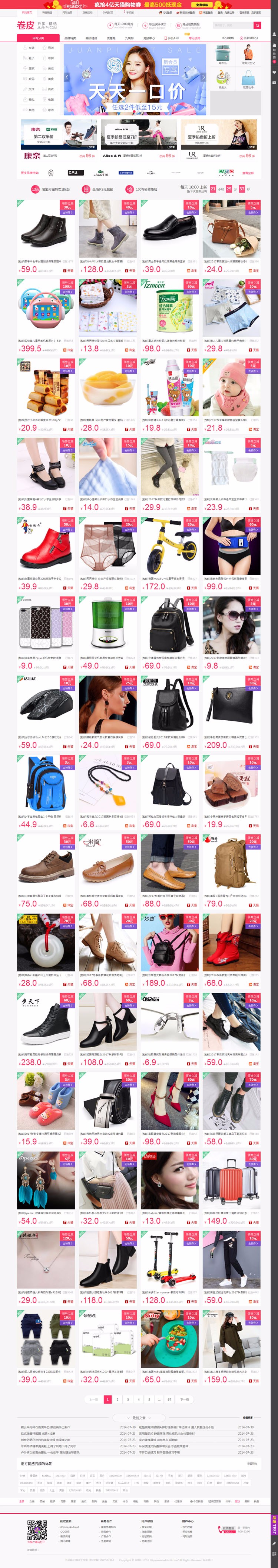Viewport: 278px width, 1568px height.
Task: Go to page 2 of results
Action: pyautogui.click(x=118, y=1399)
